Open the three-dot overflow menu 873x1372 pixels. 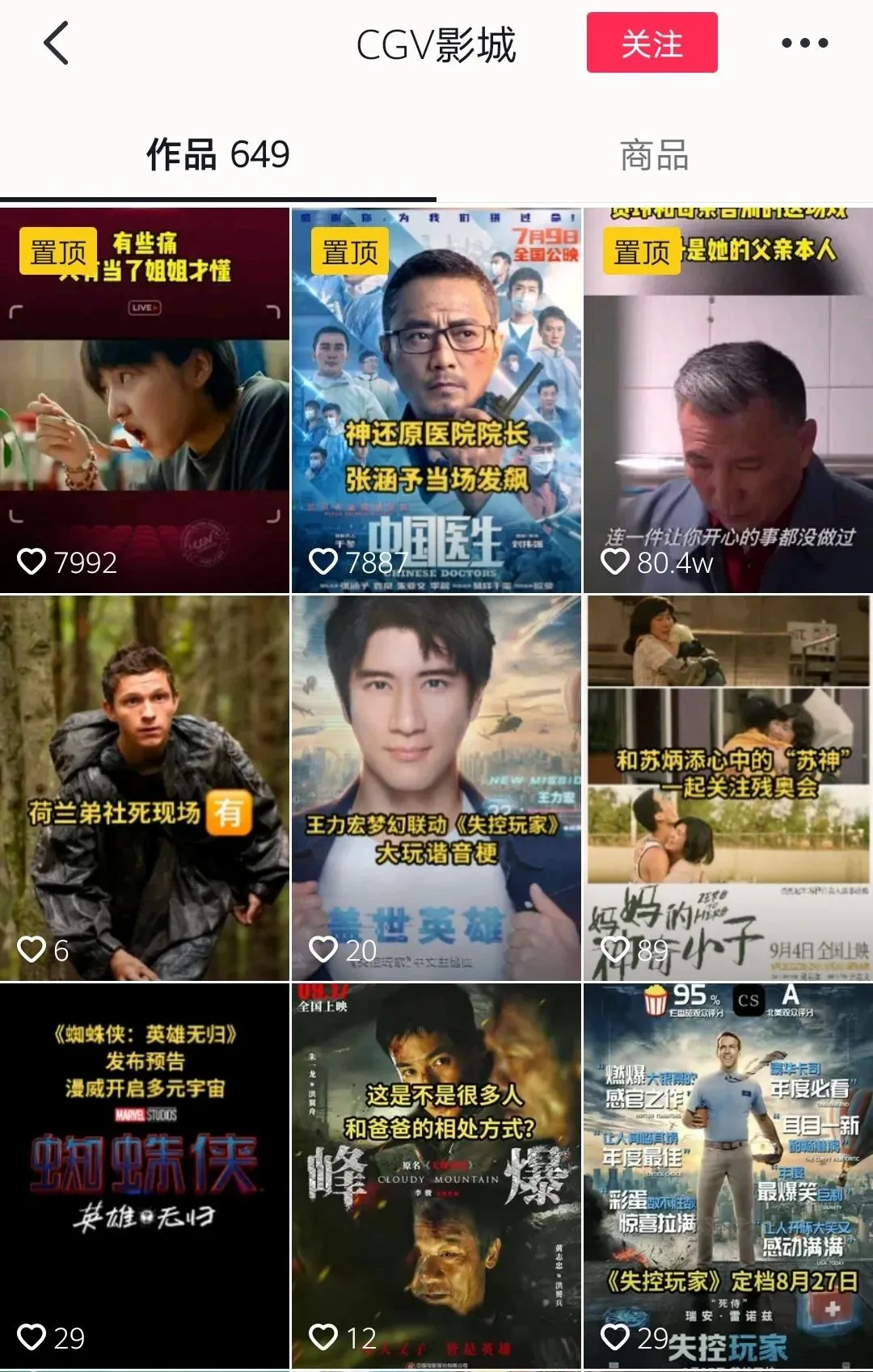[805, 43]
